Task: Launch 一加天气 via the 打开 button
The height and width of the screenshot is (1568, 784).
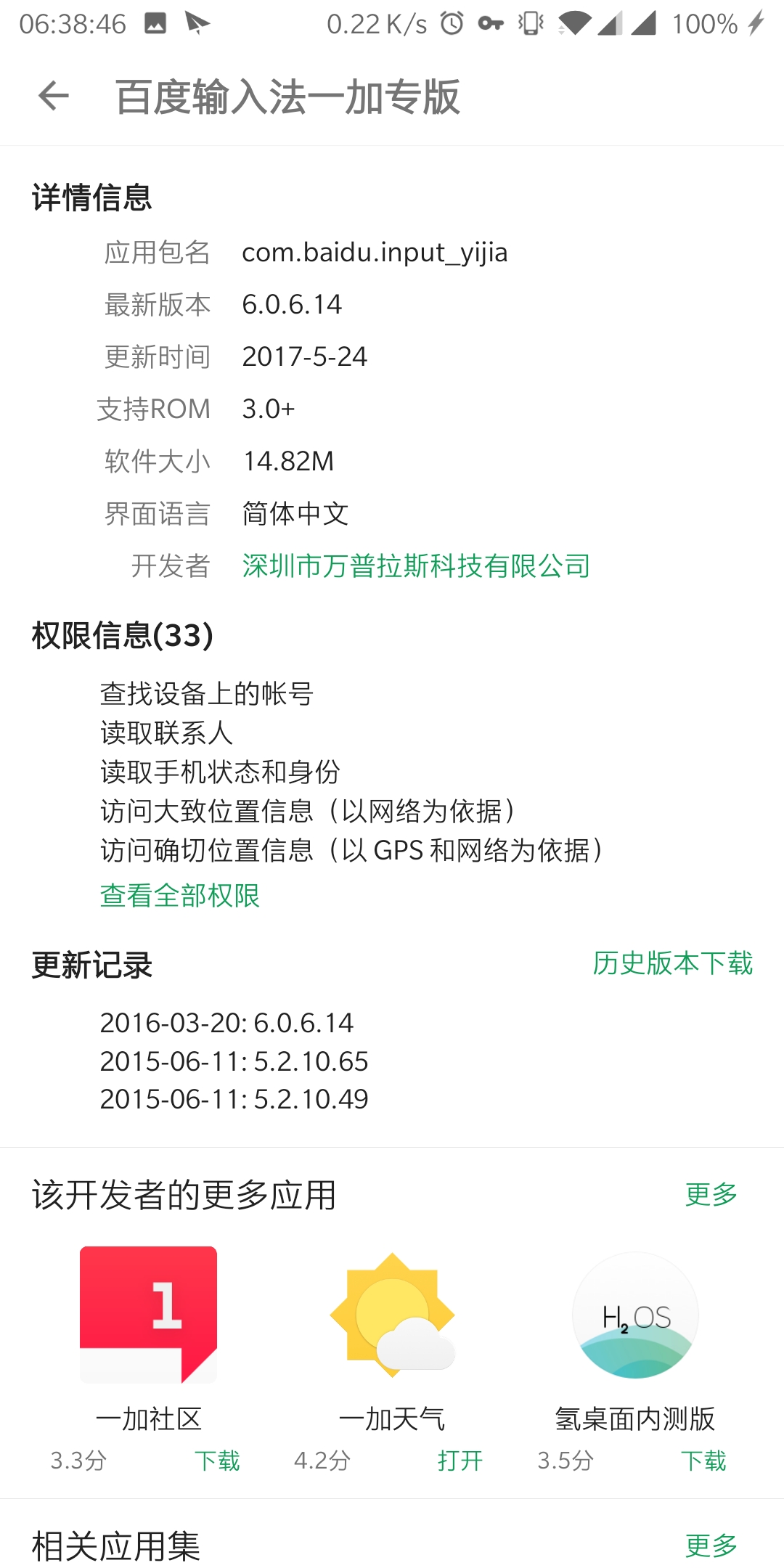Action: click(460, 1461)
